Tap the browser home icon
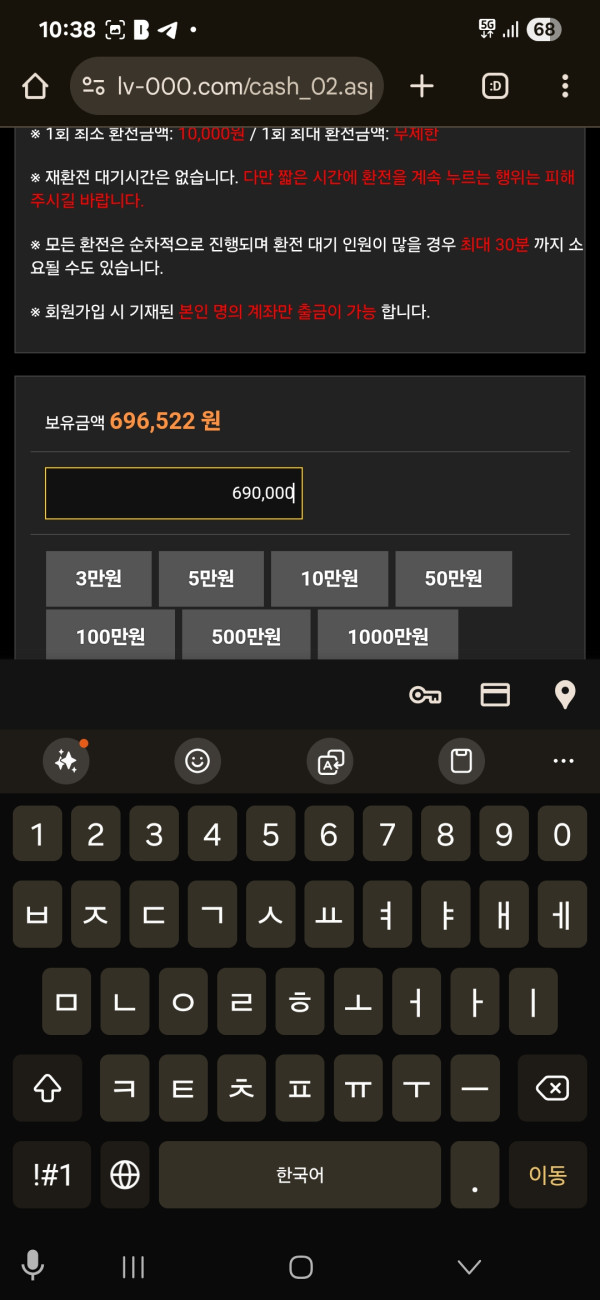This screenshot has width=600, height=1300. coord(35,86)
